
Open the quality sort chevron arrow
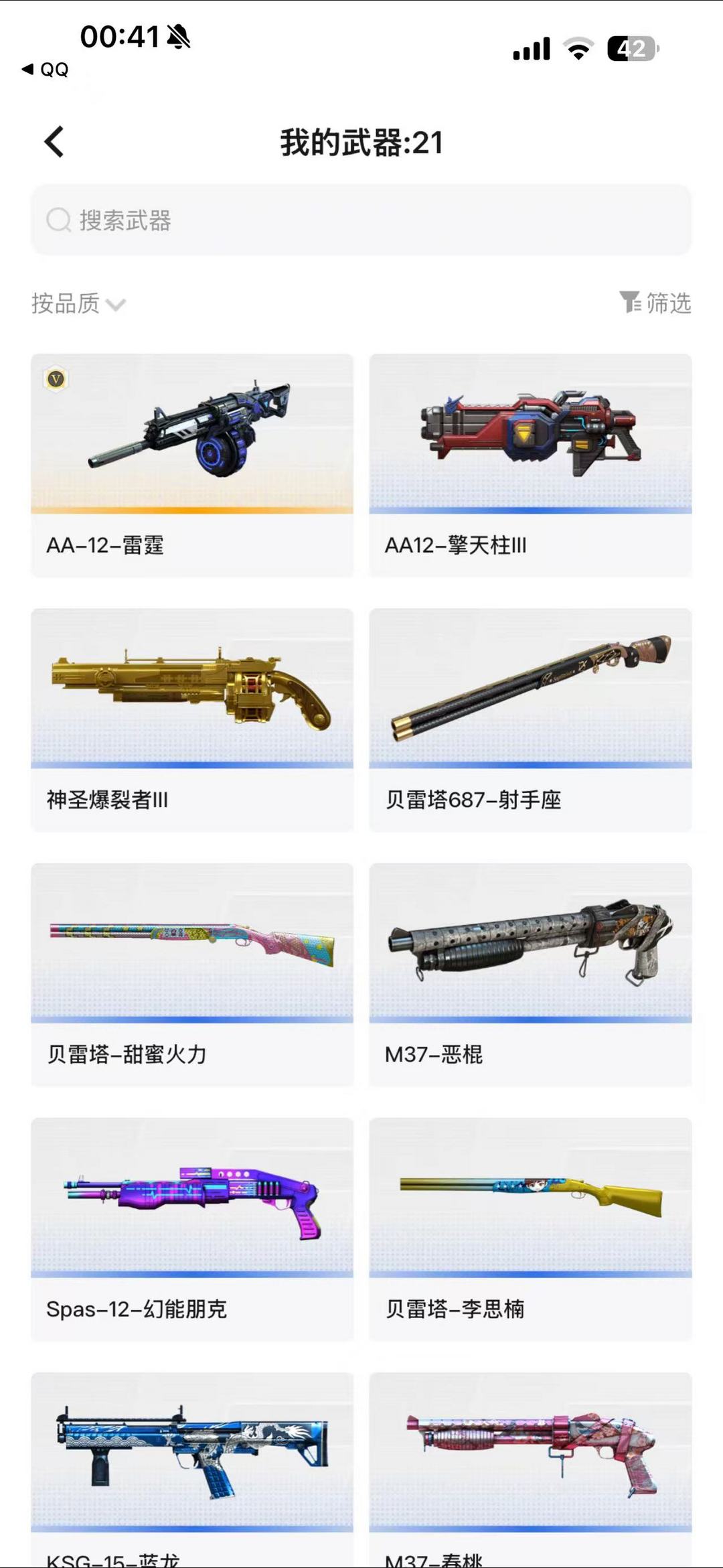118,306
